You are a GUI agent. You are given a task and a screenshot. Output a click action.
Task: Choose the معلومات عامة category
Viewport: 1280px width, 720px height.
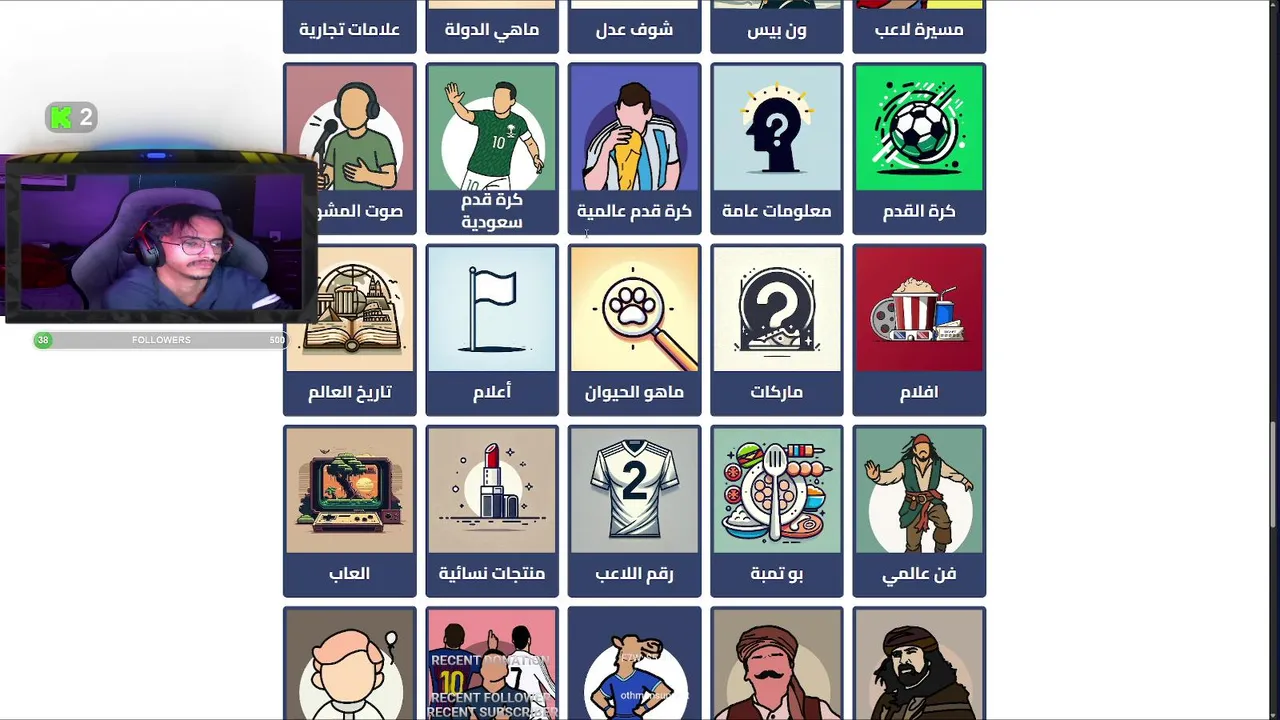(776, 149)
